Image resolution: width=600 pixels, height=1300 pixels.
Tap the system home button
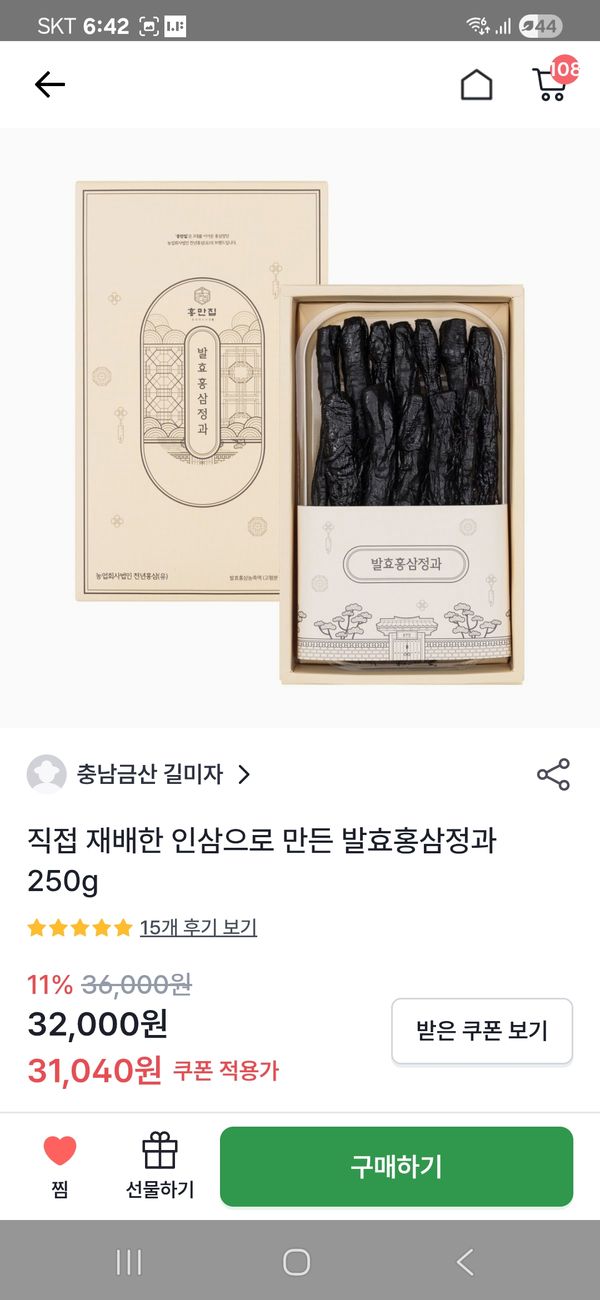click(x=297, y=1262)
